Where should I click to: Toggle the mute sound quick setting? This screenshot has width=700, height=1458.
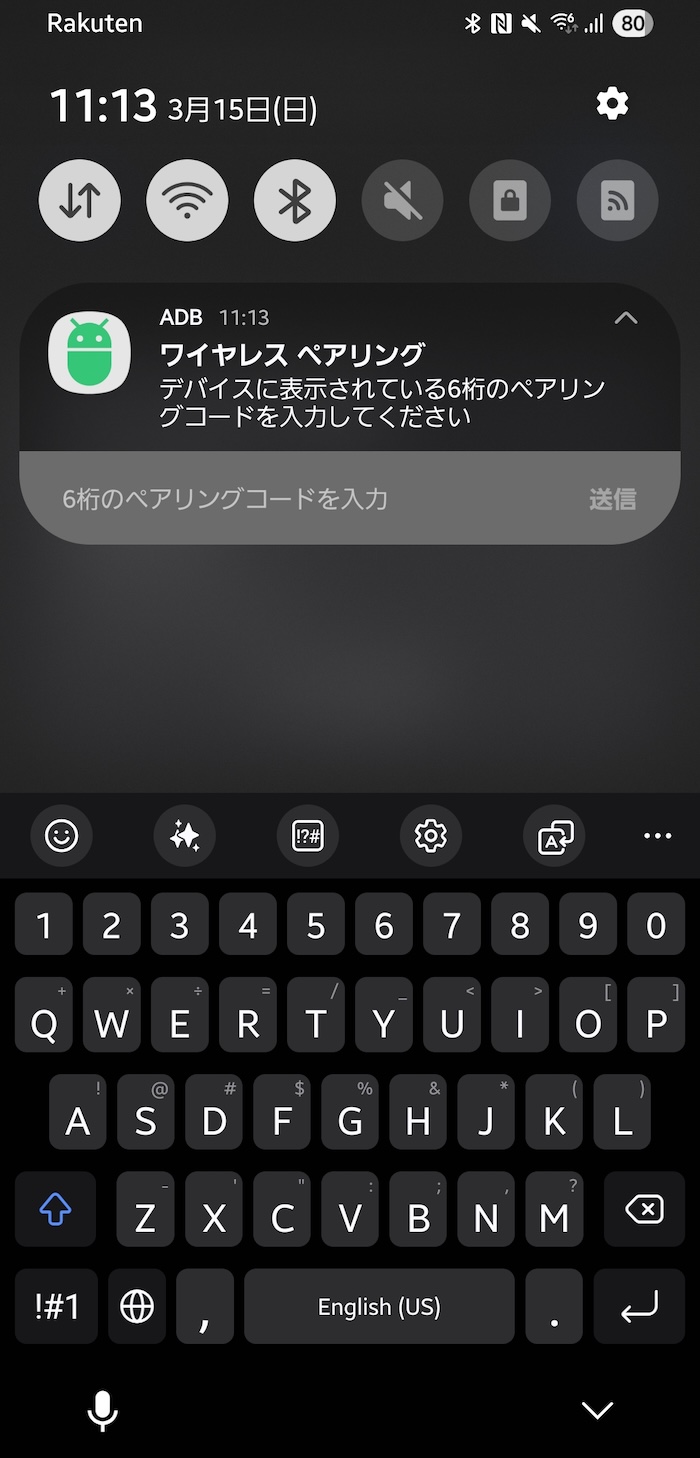[402, 201]
